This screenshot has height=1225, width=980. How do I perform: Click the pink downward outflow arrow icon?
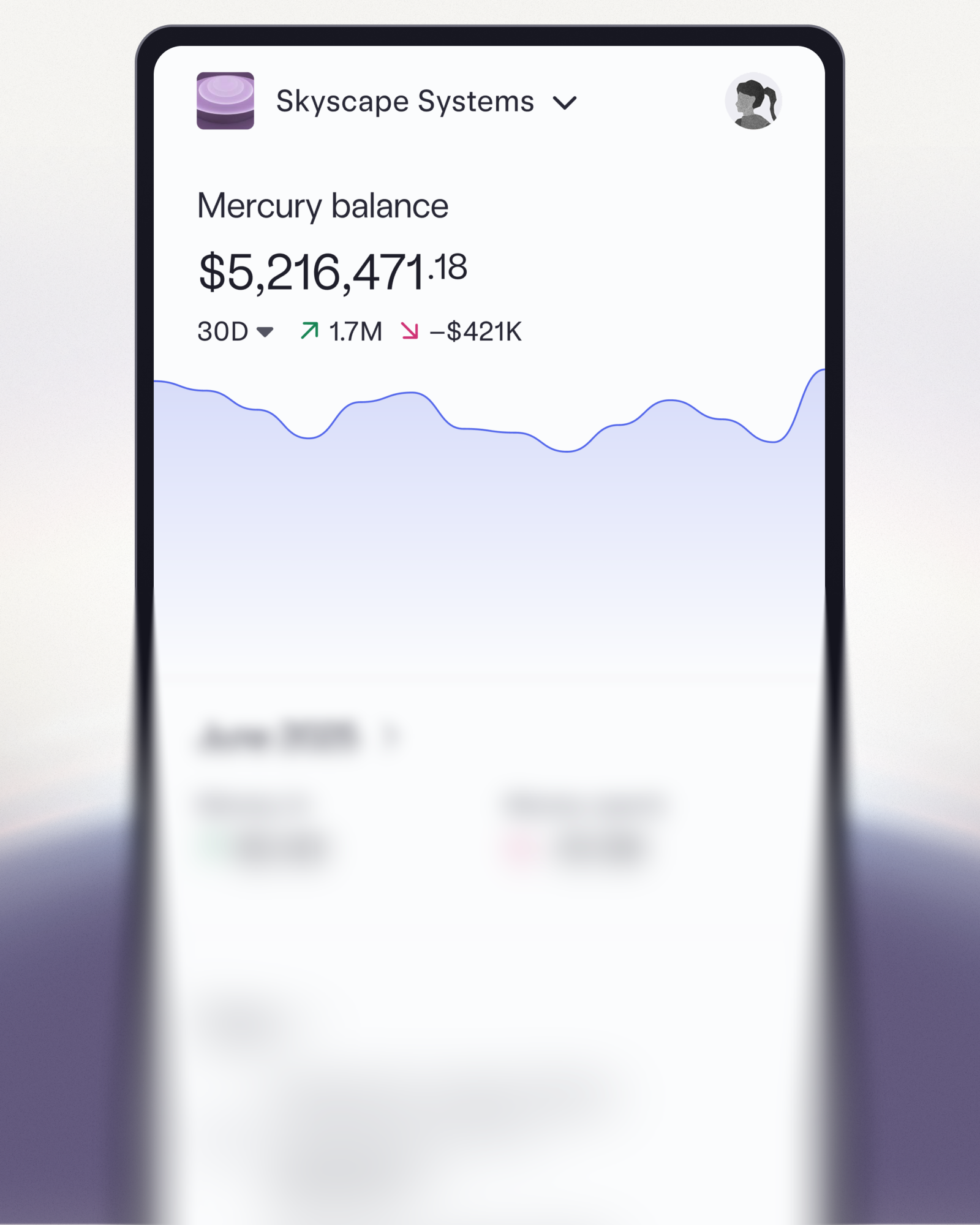tap(409, 331)
